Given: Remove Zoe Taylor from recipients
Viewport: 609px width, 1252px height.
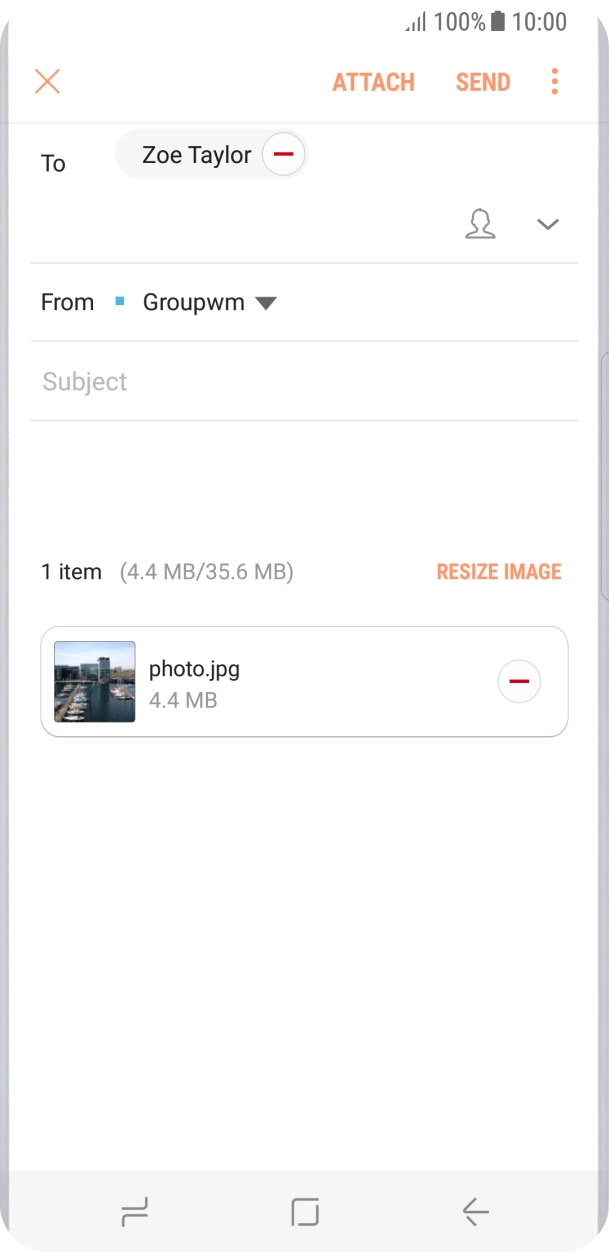Looking at the screenshot, I should (283, 155).
